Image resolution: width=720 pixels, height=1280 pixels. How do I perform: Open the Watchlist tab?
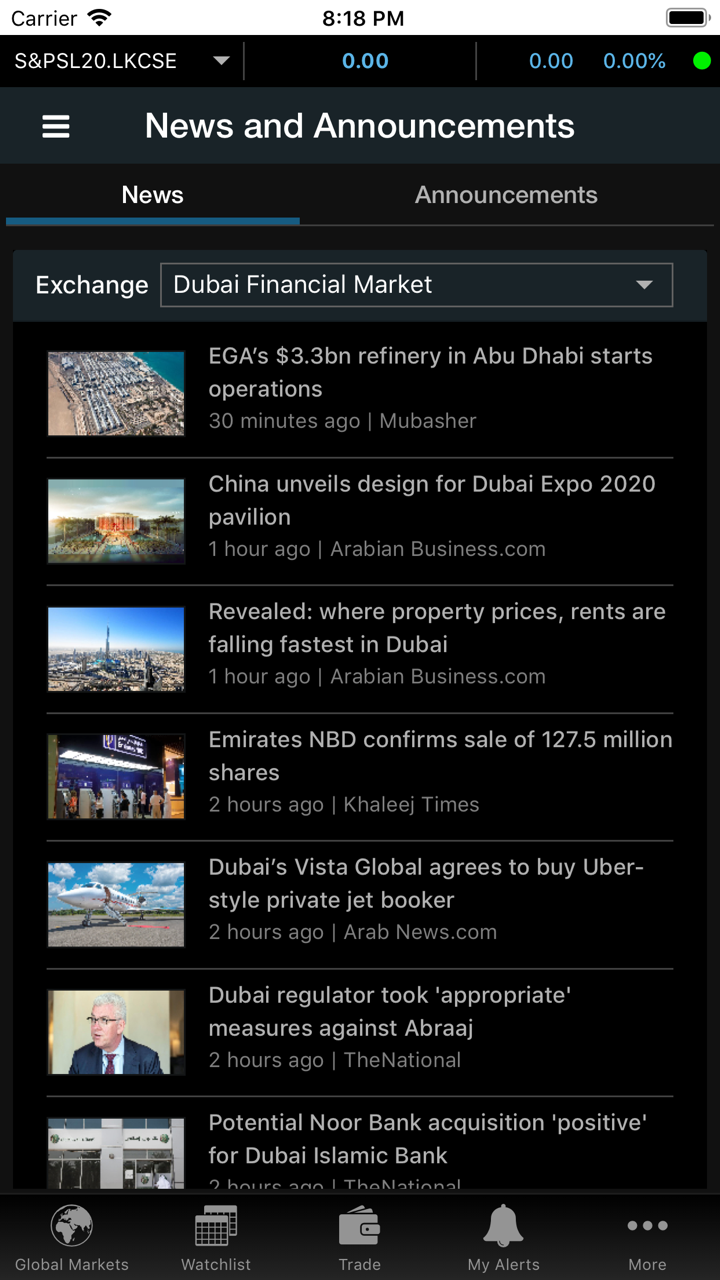point(216,1238)
